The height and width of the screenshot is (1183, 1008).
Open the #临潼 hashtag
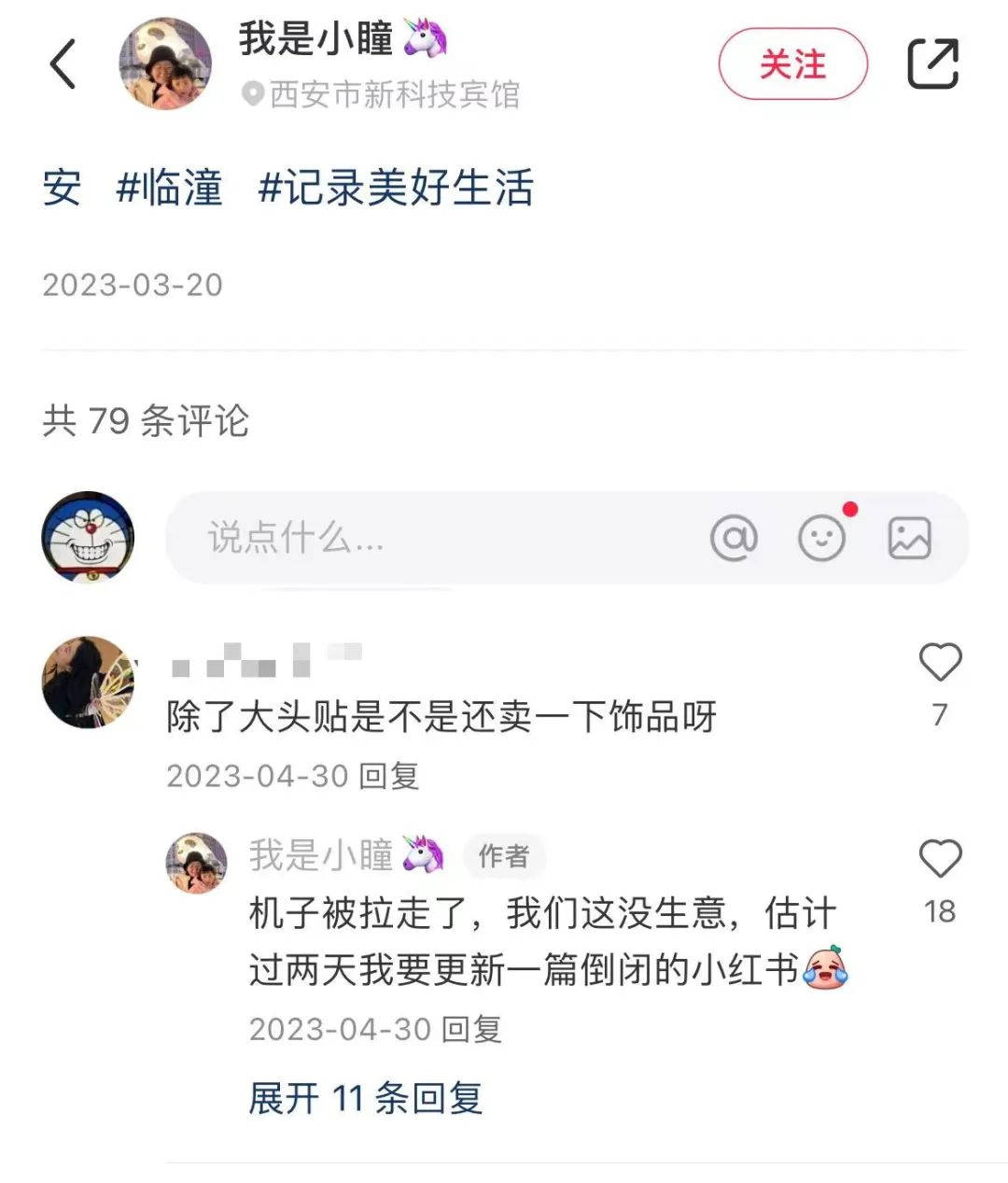point(170,188)
